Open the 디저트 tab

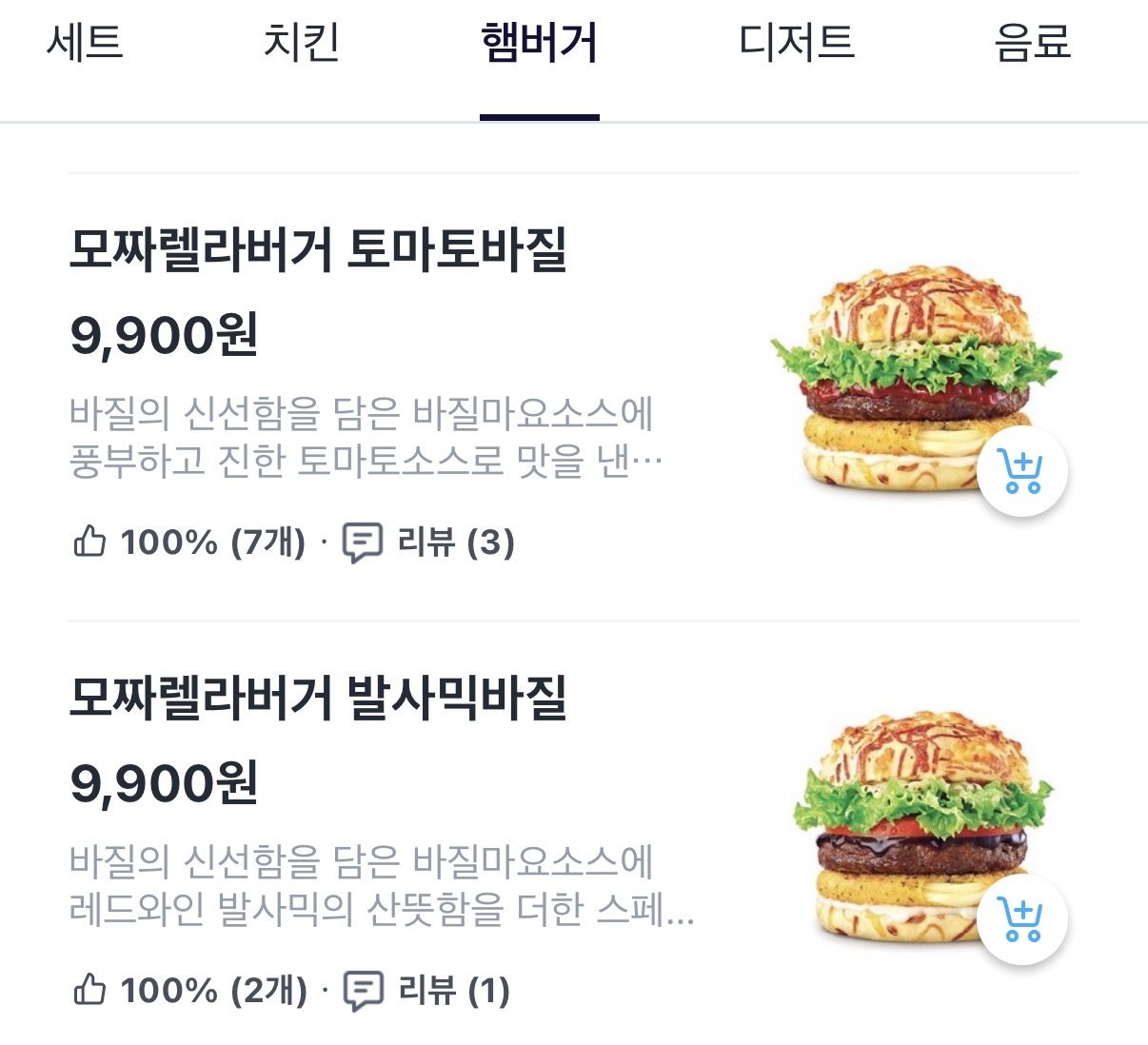797,44
